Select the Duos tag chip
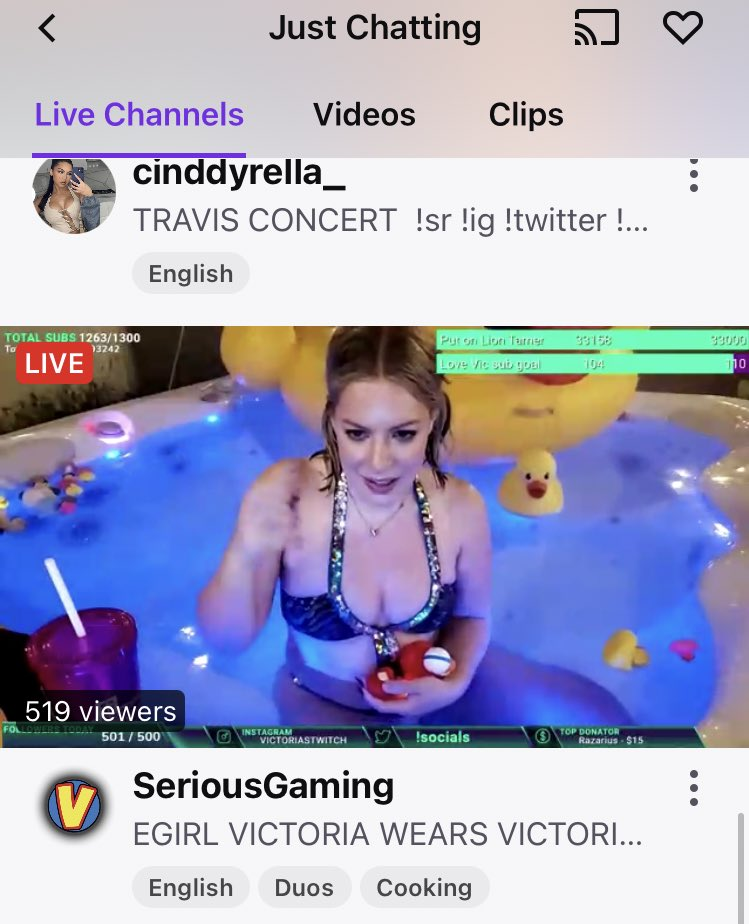This screenshot has height=924, width=749. pyautogui.click(x=305, y=887)
